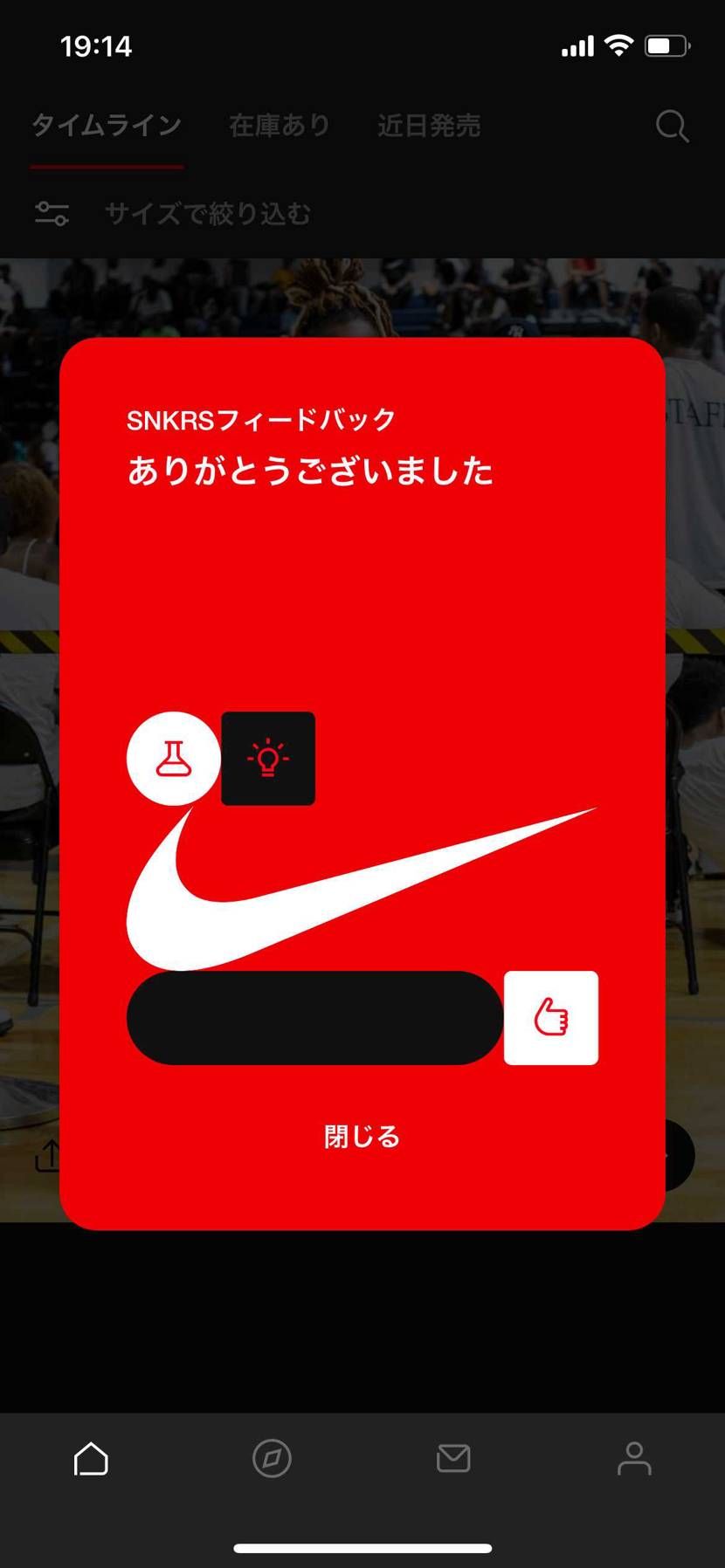Go to the home tab
Viewport: 725px width, 1568px height.
(91, 1458)
